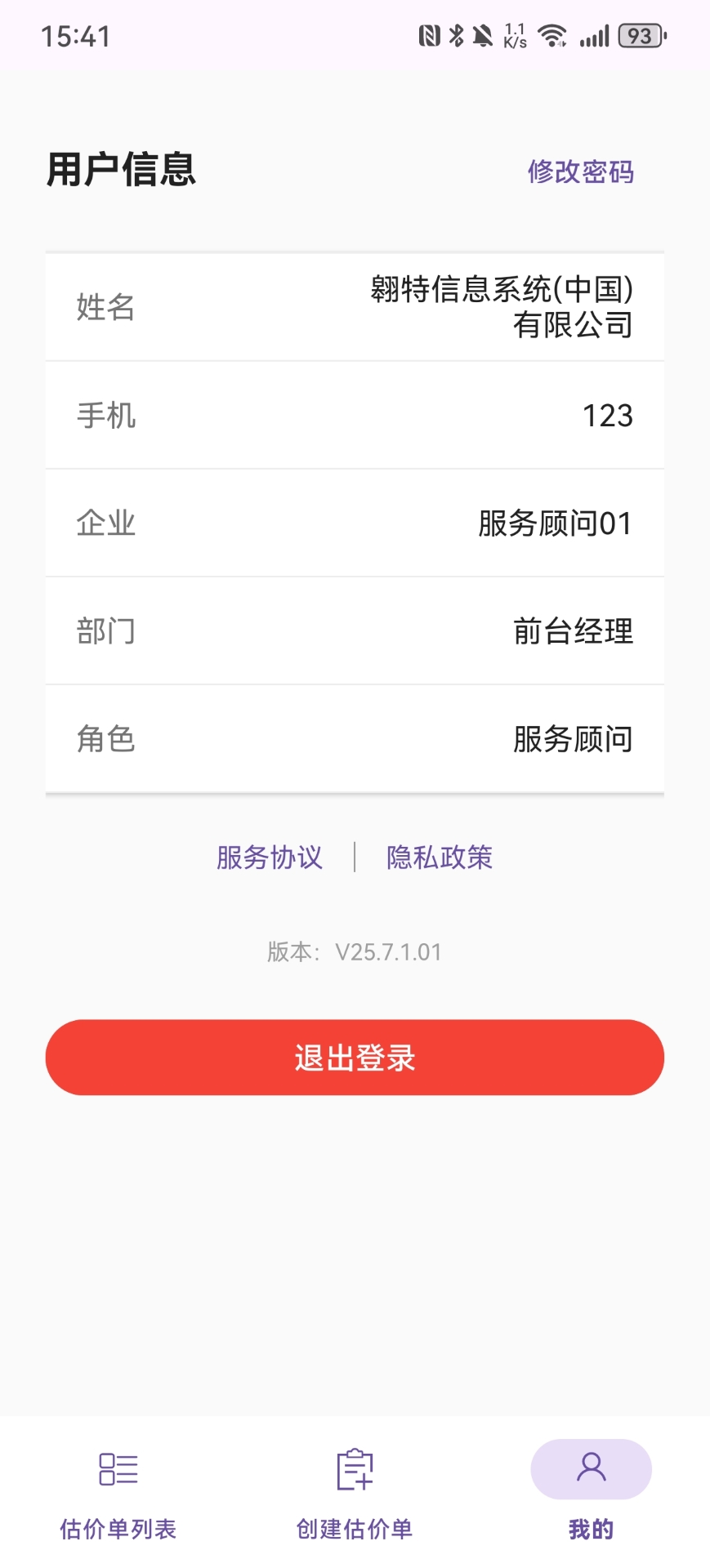This screenshot has width=710, height=1568.
Task: Tap the 部门 row showing 前台经理
Action: [355, 632]
